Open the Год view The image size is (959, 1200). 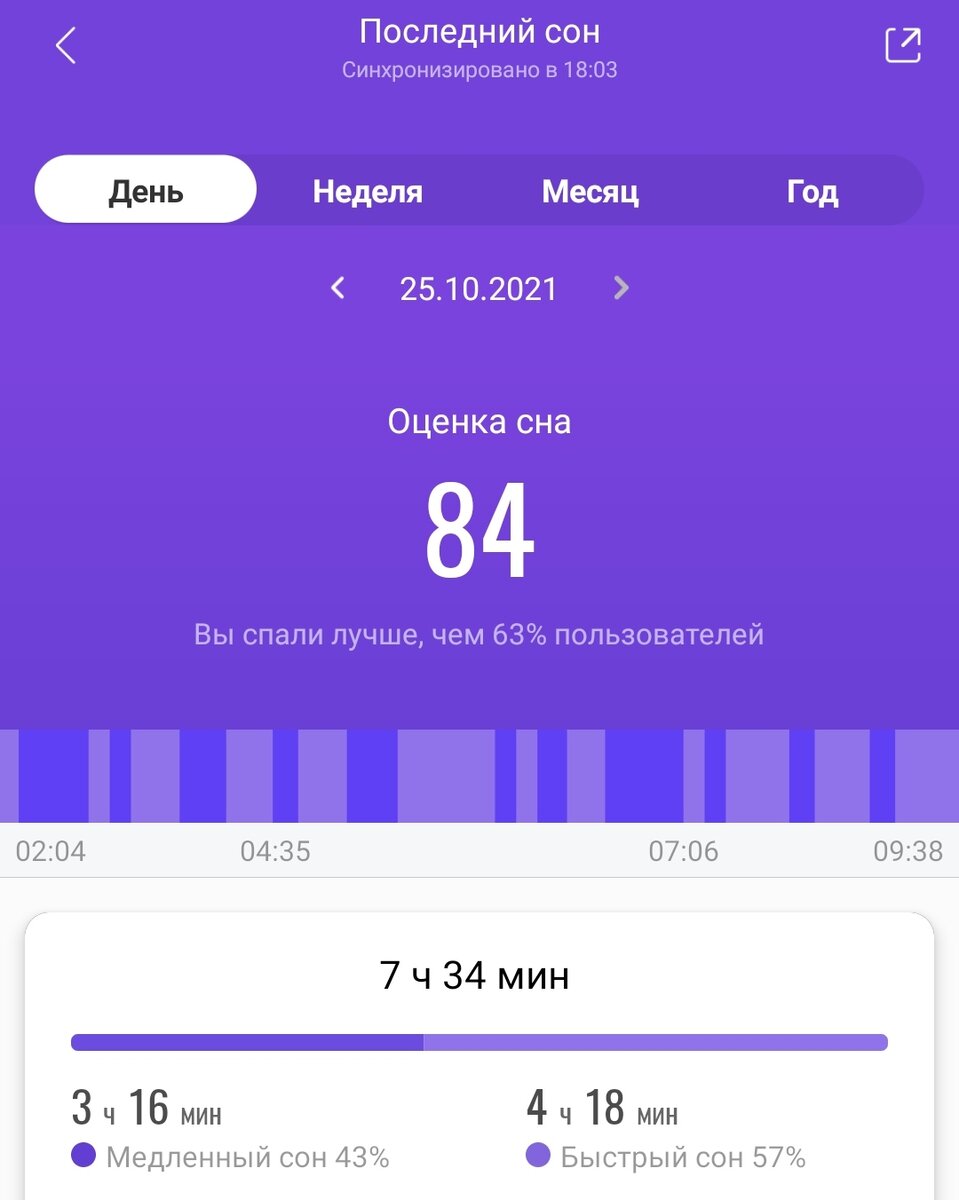[x=813, y=190]
